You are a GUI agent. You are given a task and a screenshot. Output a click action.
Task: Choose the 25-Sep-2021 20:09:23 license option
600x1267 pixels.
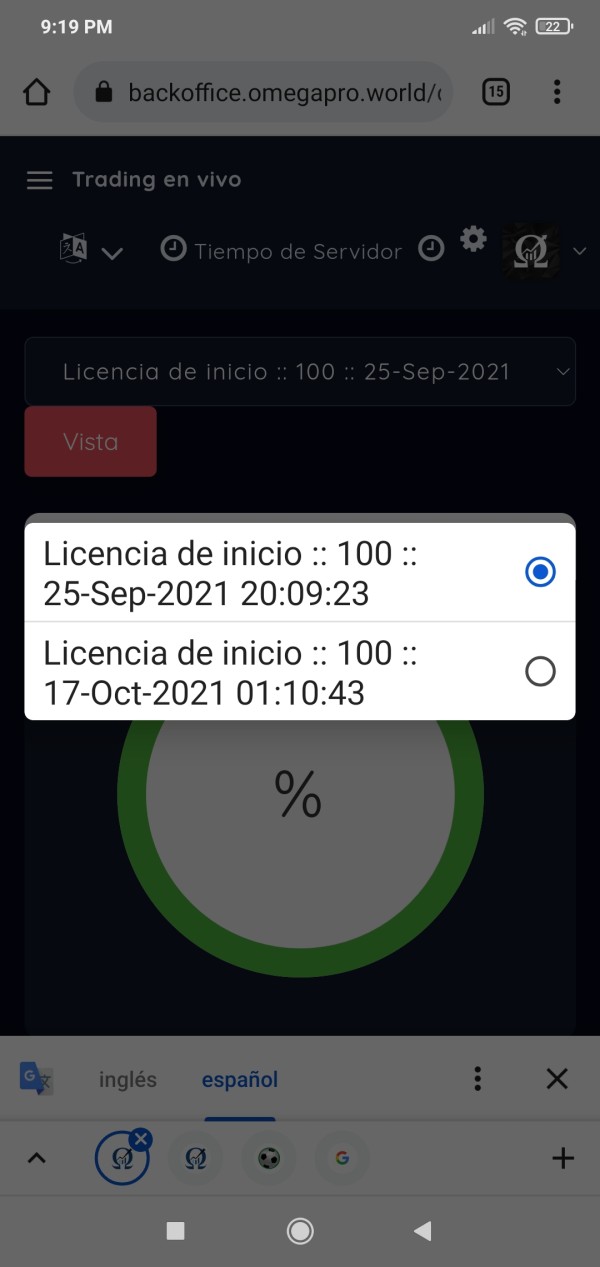click(x=300, y=572)
